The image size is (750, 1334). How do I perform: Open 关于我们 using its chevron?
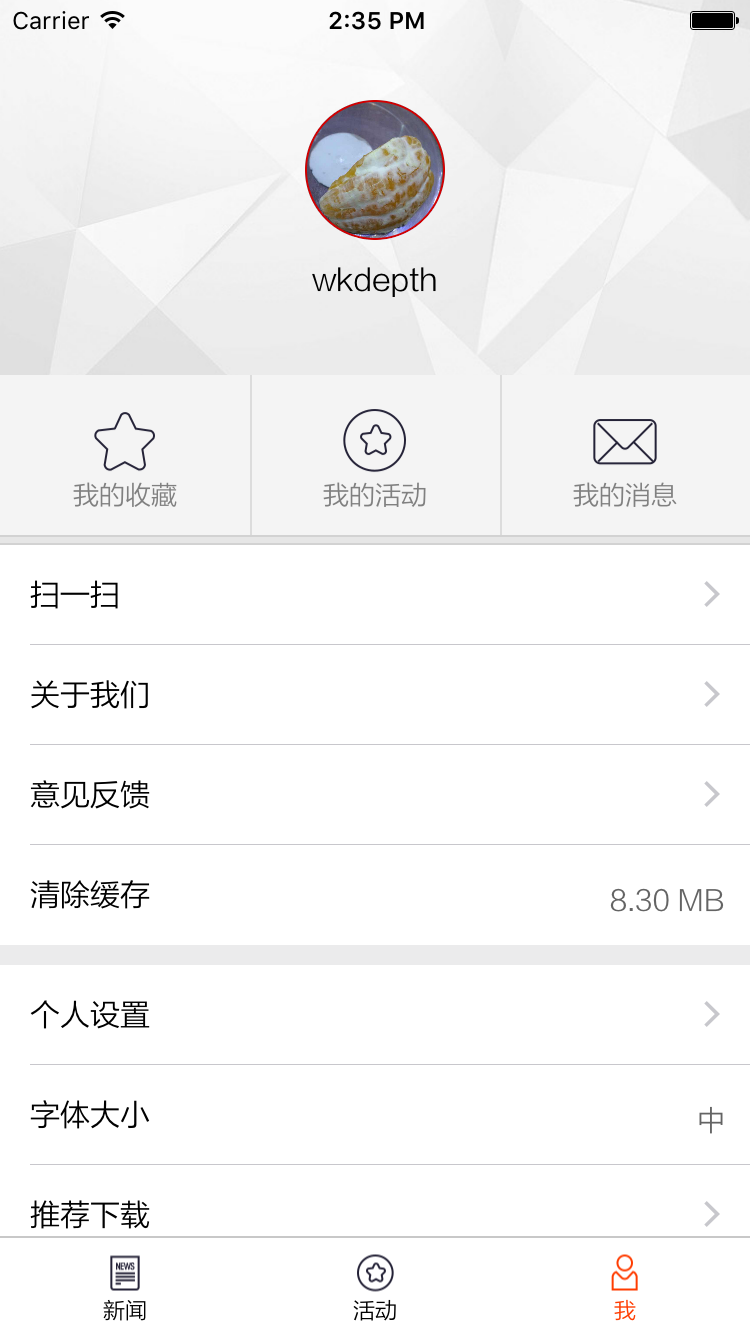click(710, 694)
